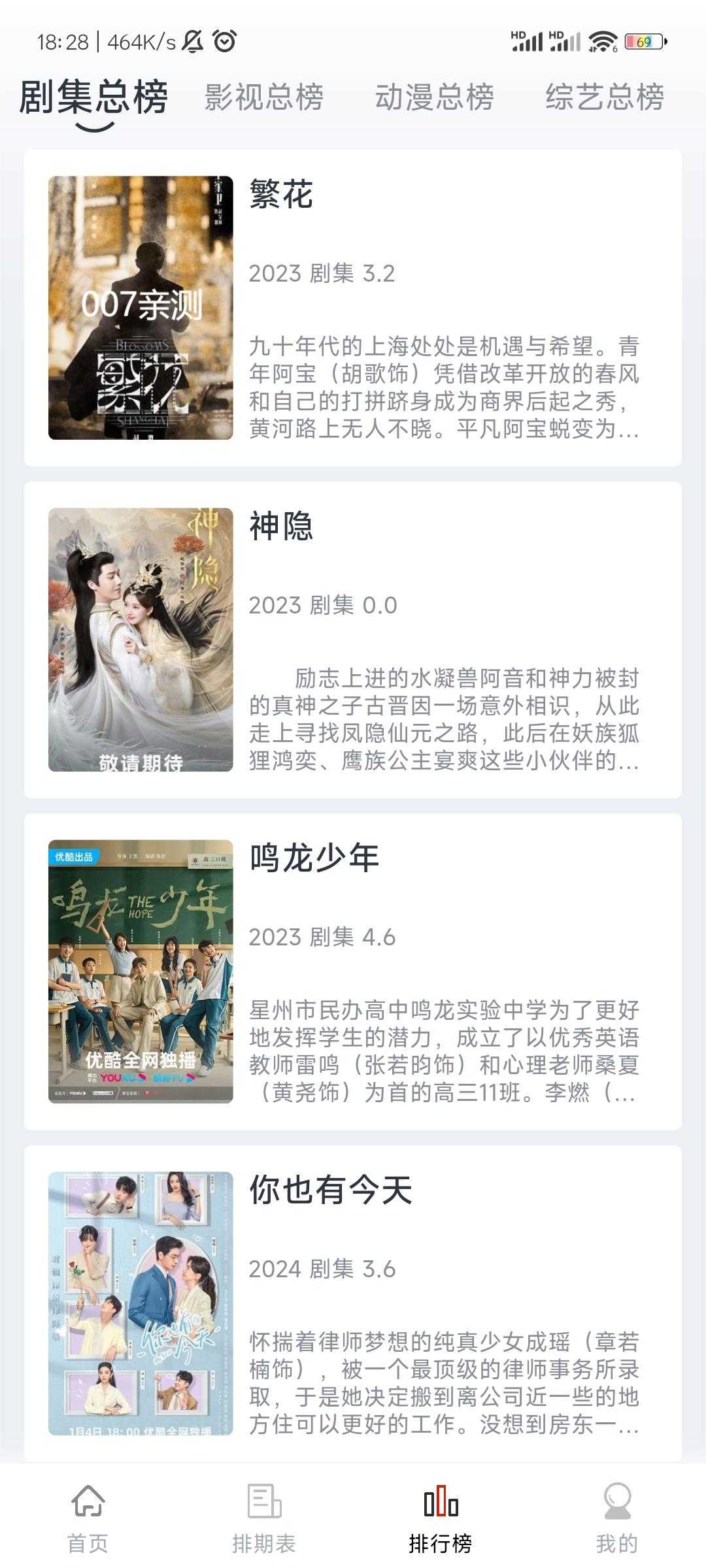Stay on the 剧集总榜 tab
This screenshot has height=1568, width=706.
pos(96,97)
